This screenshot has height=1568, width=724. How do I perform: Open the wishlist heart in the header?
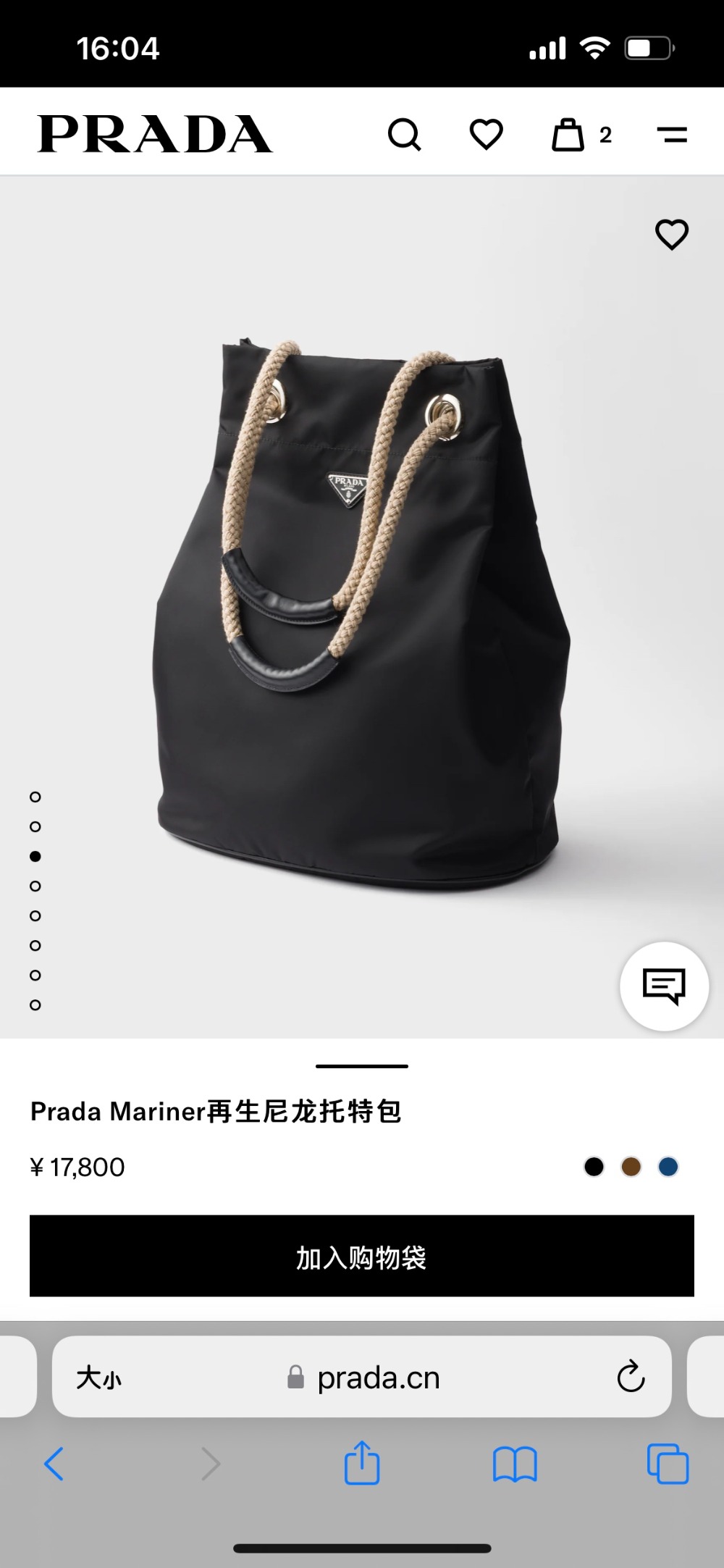(486, 135)
